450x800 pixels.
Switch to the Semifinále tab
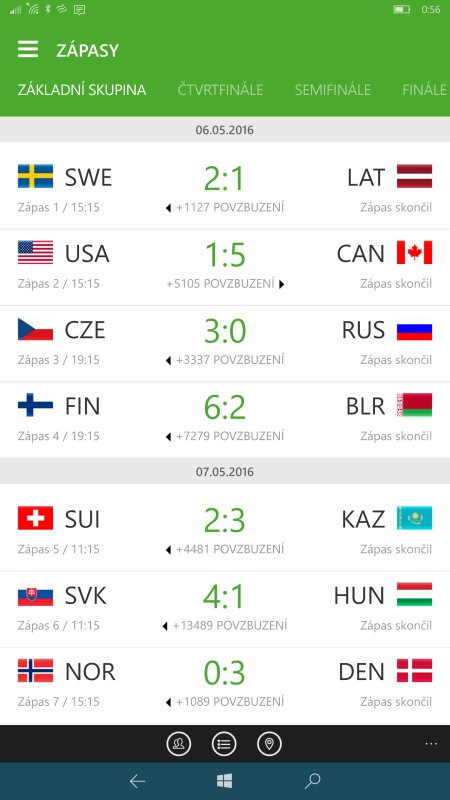tap(333, 90)
